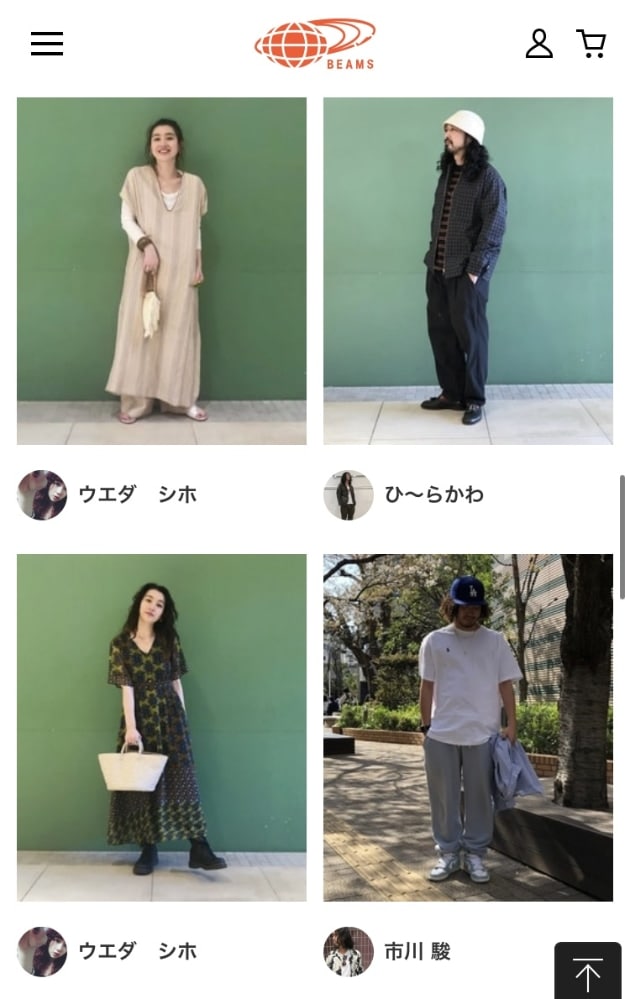Open the white T-shirt outdoor styling photo
630x999 pixels.
pos(468,727)
